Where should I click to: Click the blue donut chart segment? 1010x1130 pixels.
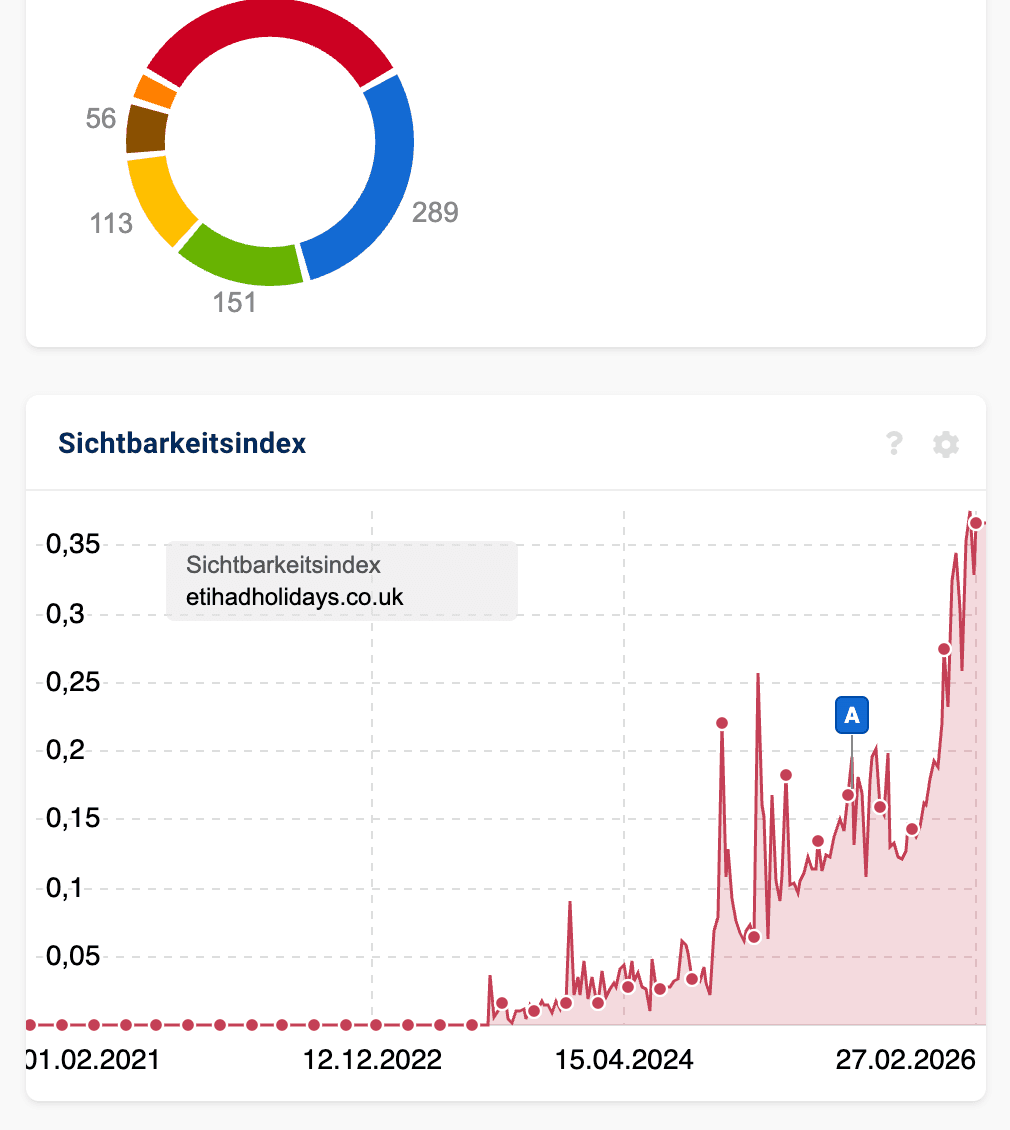[390, 150]
